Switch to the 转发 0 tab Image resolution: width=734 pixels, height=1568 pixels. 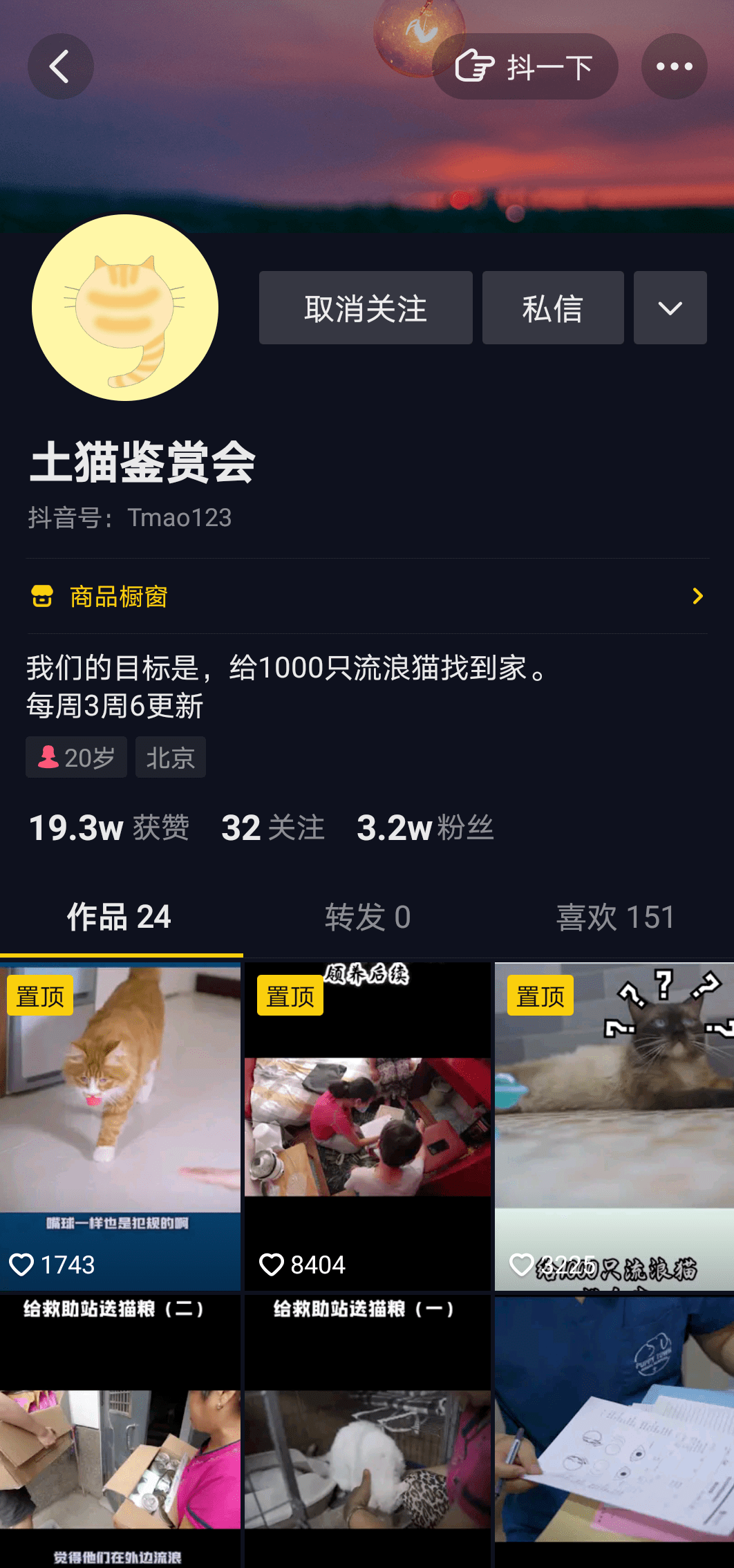[x=367, y=917]
